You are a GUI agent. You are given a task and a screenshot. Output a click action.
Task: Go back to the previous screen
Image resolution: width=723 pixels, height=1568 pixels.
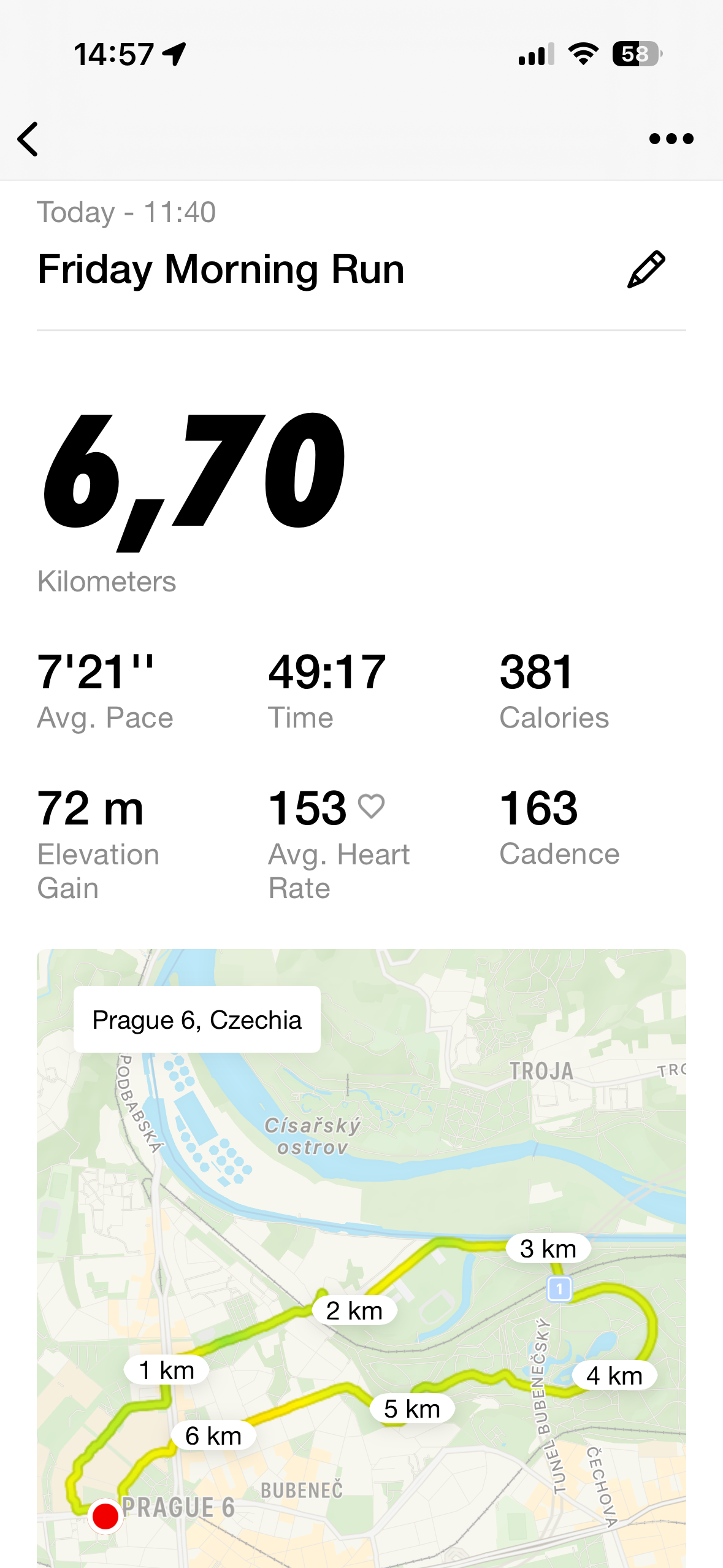28,139
